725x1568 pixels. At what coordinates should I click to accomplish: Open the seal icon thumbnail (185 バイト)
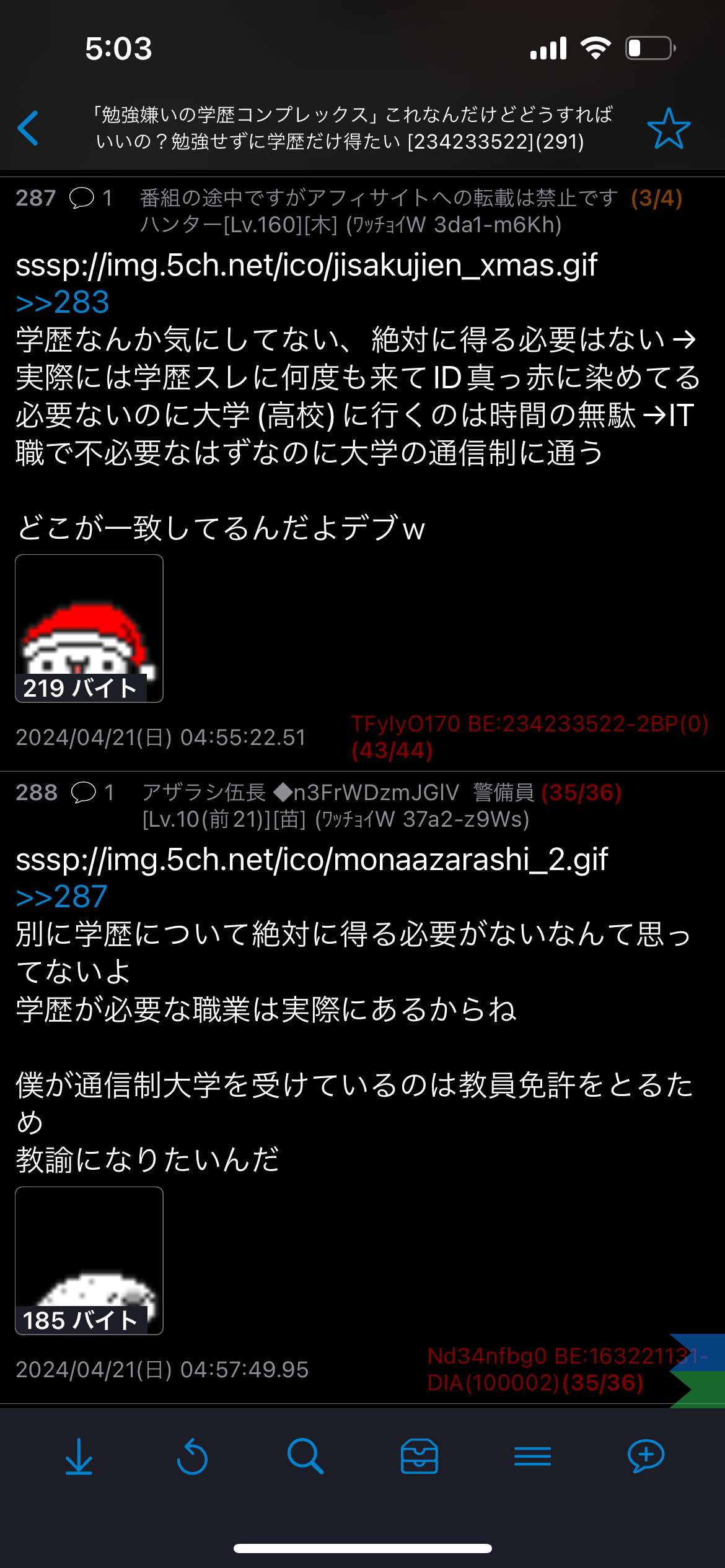point(89,1261)
